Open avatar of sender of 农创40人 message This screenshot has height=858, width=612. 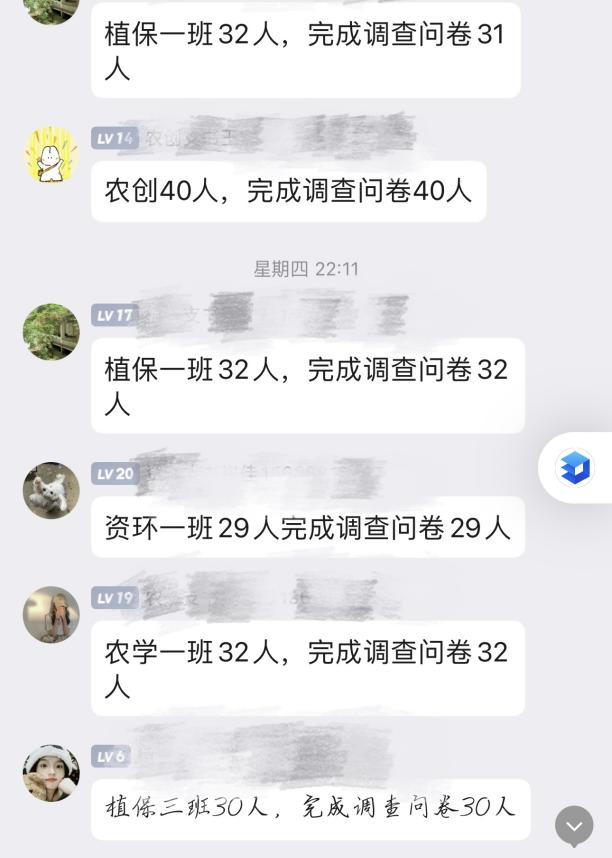51,155
